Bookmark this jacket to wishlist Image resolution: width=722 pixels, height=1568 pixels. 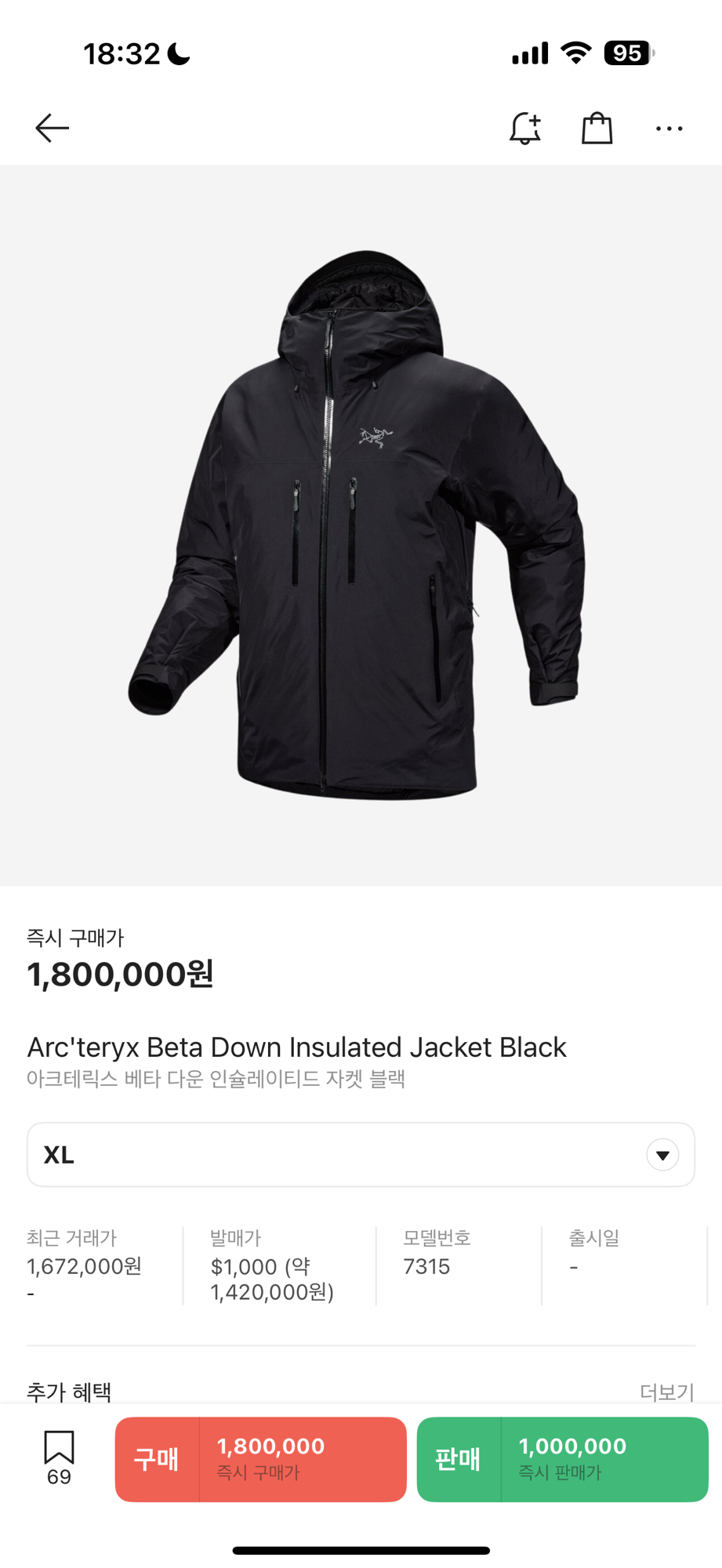click(59, 1457)
